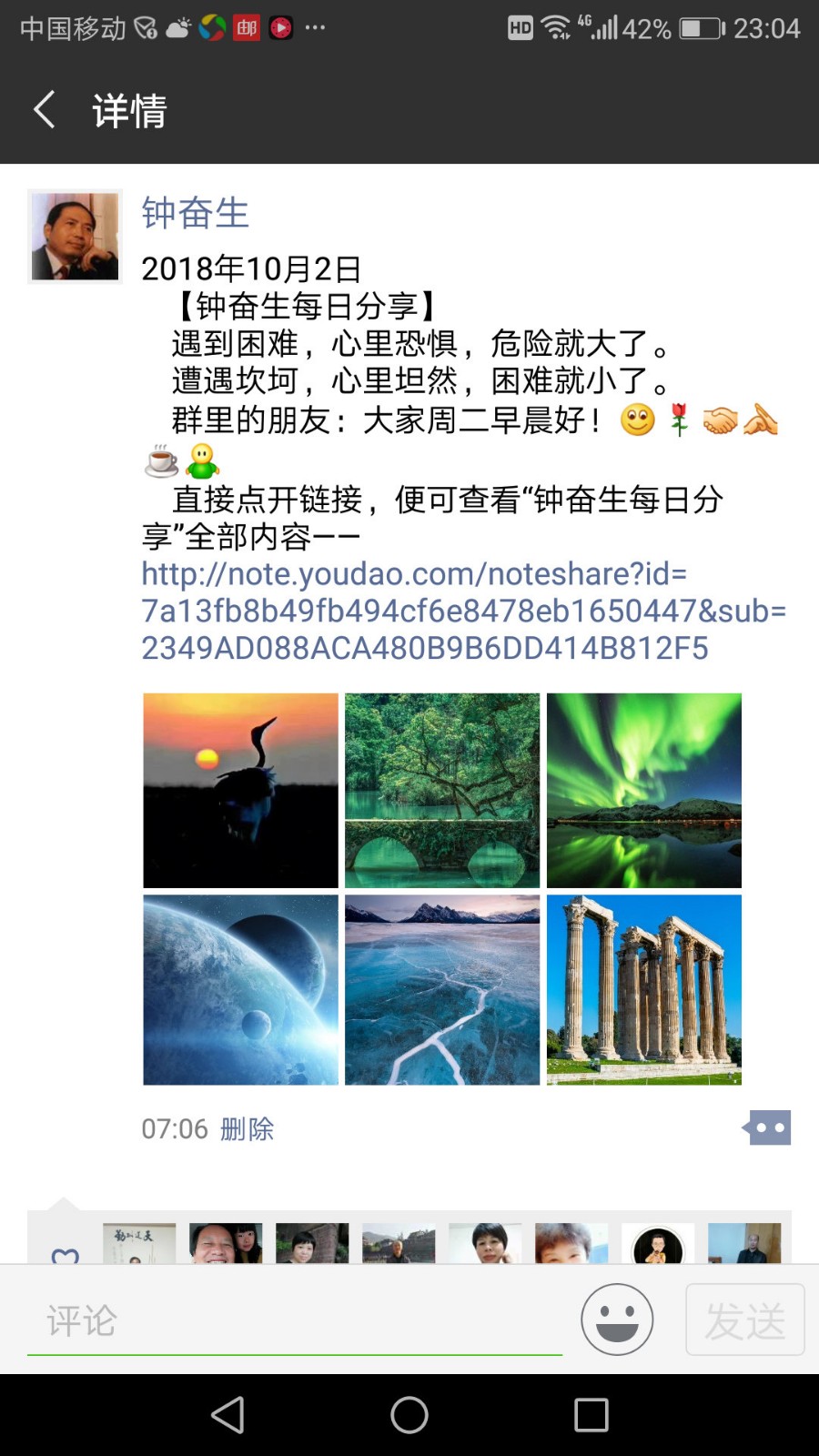The image size is (819, 1456).
Task: Open recent apps overview
Action: point(591,1415)
